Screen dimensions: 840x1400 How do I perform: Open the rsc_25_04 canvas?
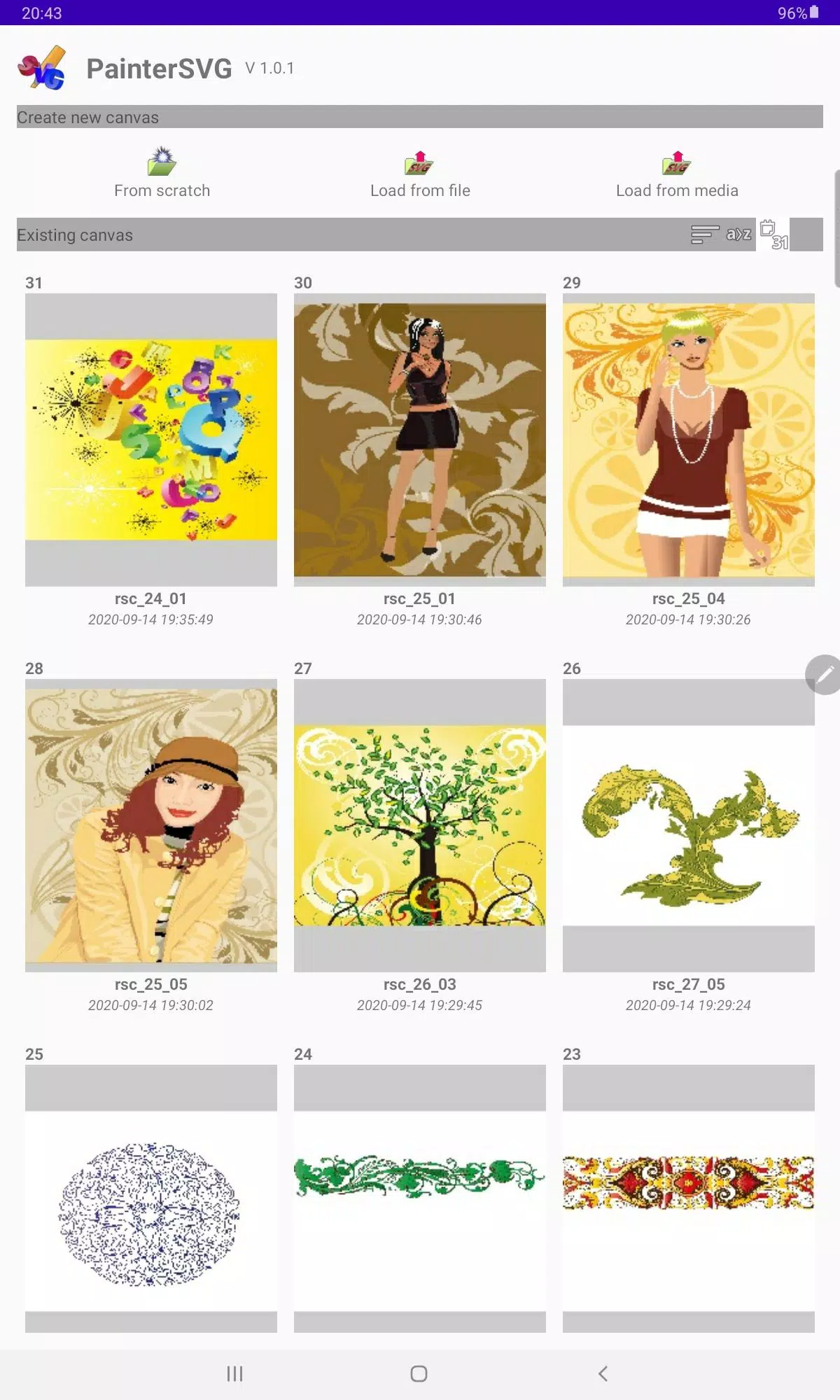[x=689, y=440]
